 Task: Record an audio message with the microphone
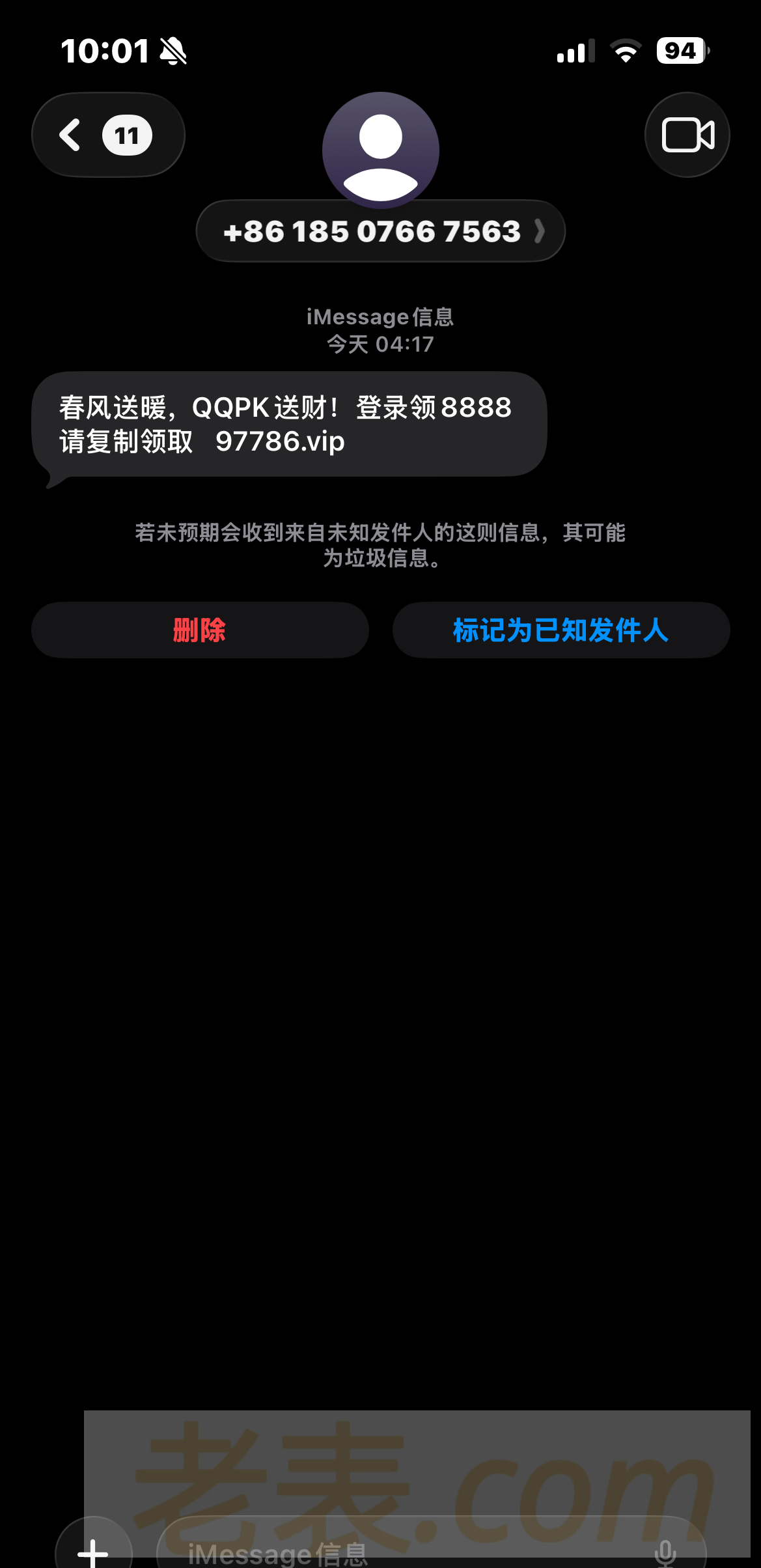coord(665,1552)
